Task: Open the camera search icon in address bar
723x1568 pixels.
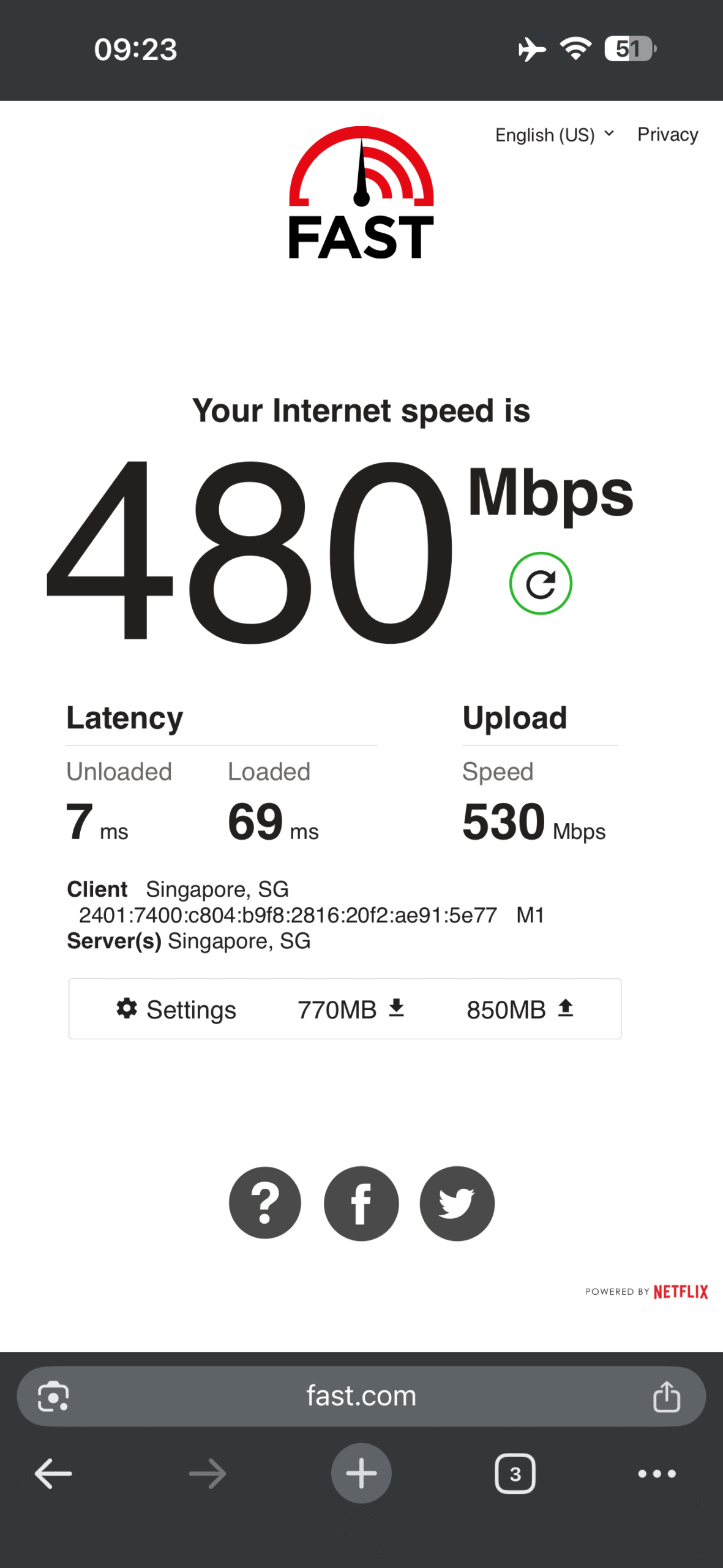Action: [53, 1396]
